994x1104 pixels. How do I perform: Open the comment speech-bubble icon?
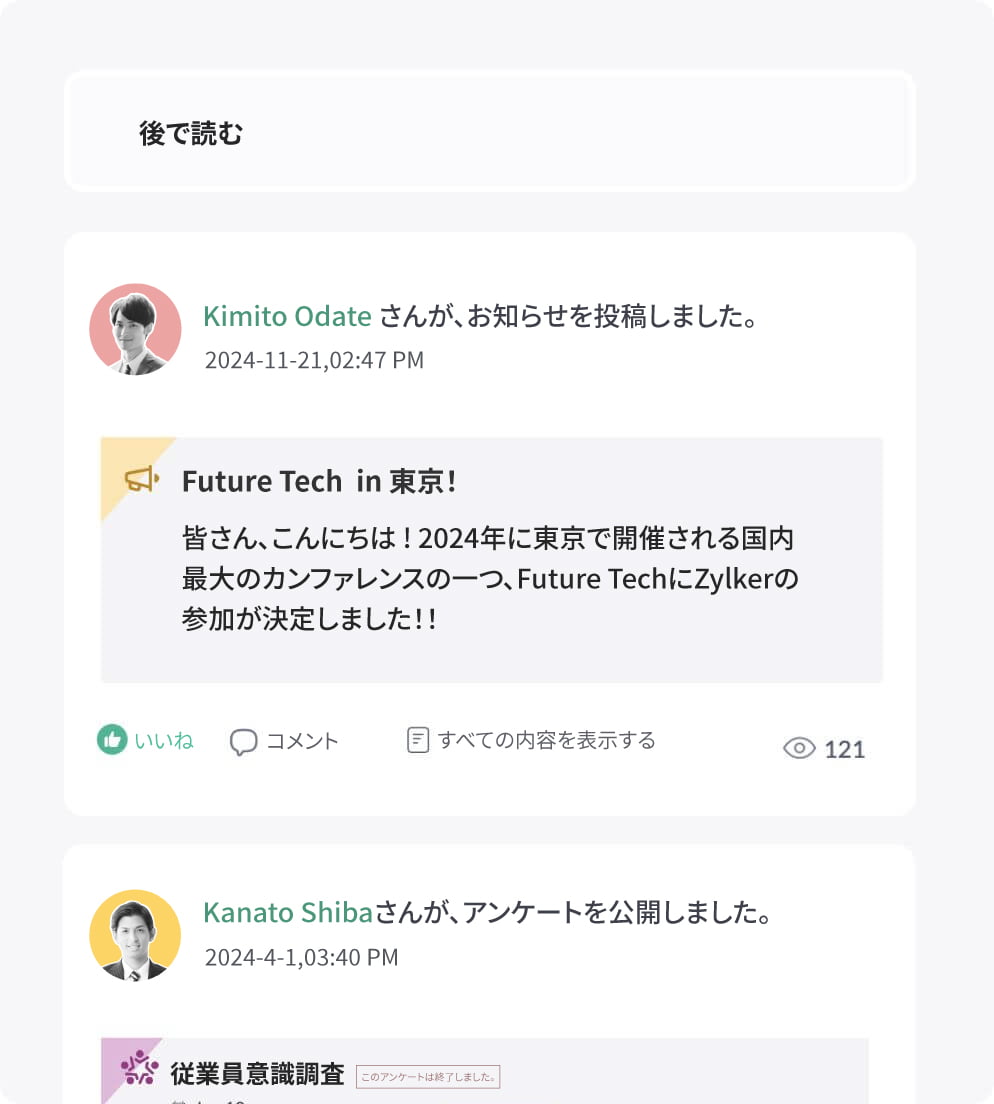(245, 741)
